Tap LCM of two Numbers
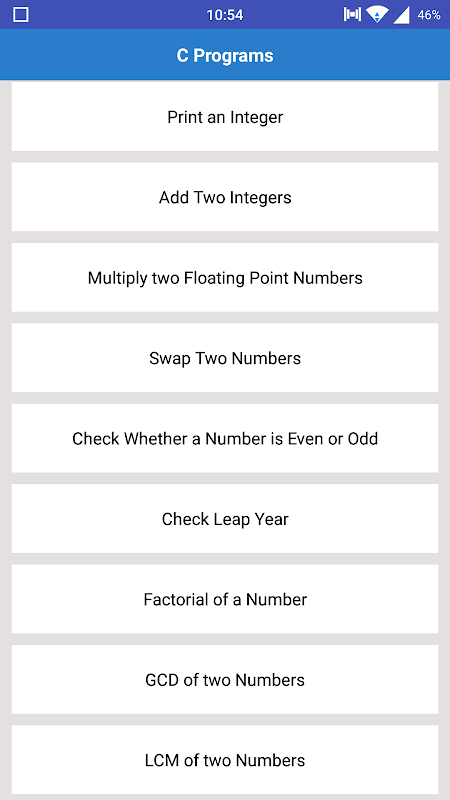450x800 pixels. point(225,760)
